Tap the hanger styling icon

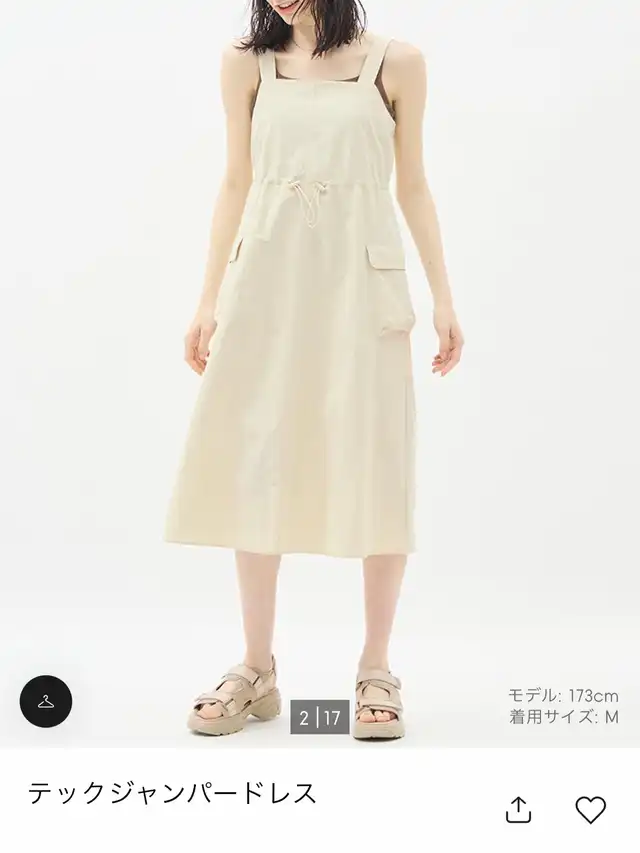(46, 701)
